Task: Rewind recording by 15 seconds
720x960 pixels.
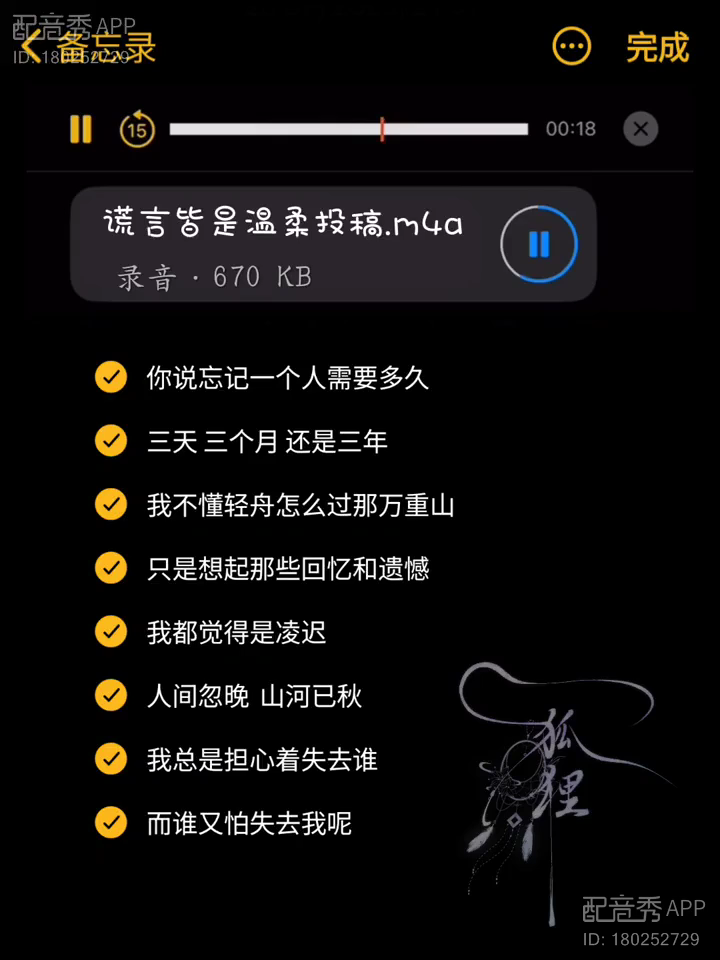Action: tap(137, 129)
